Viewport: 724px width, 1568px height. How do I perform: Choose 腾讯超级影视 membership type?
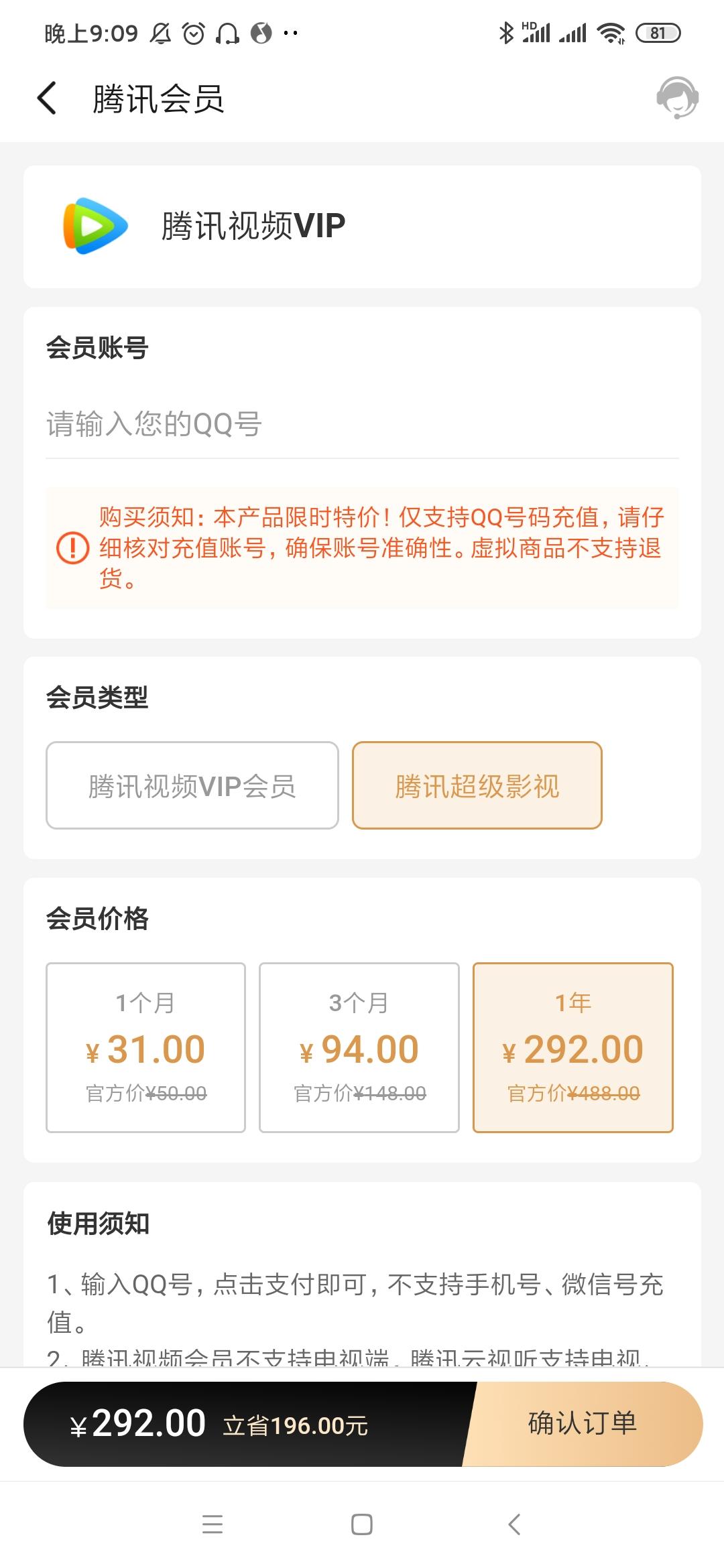coord(477,785)
